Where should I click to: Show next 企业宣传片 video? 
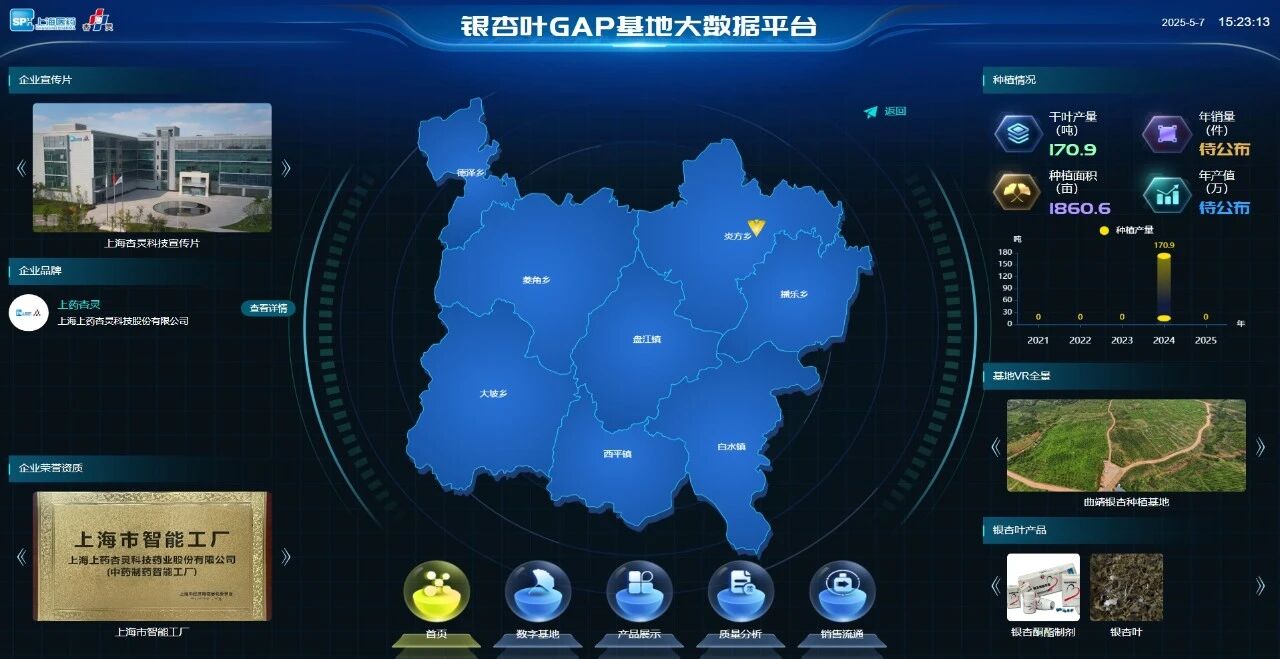[286, 168]
